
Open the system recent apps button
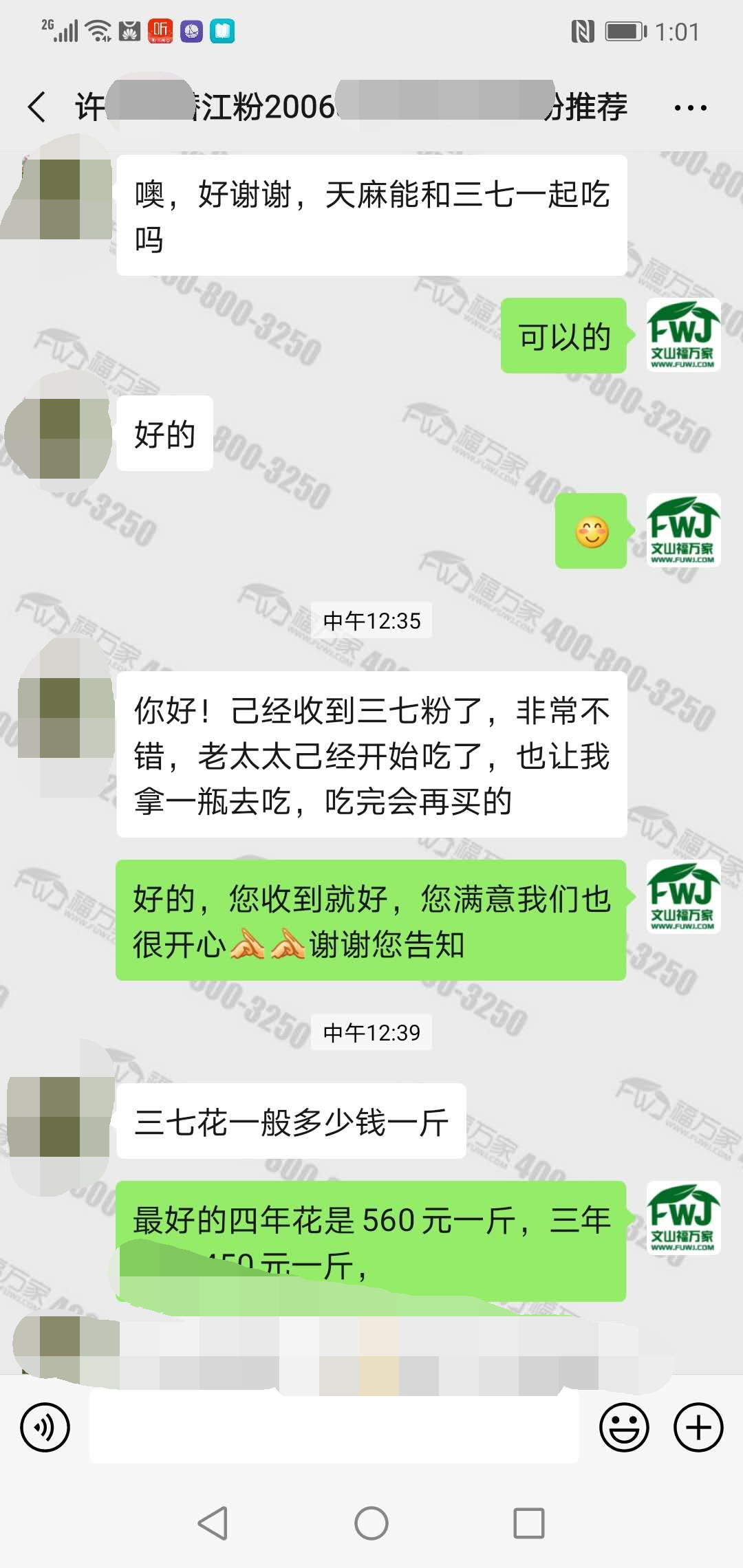528,1523
